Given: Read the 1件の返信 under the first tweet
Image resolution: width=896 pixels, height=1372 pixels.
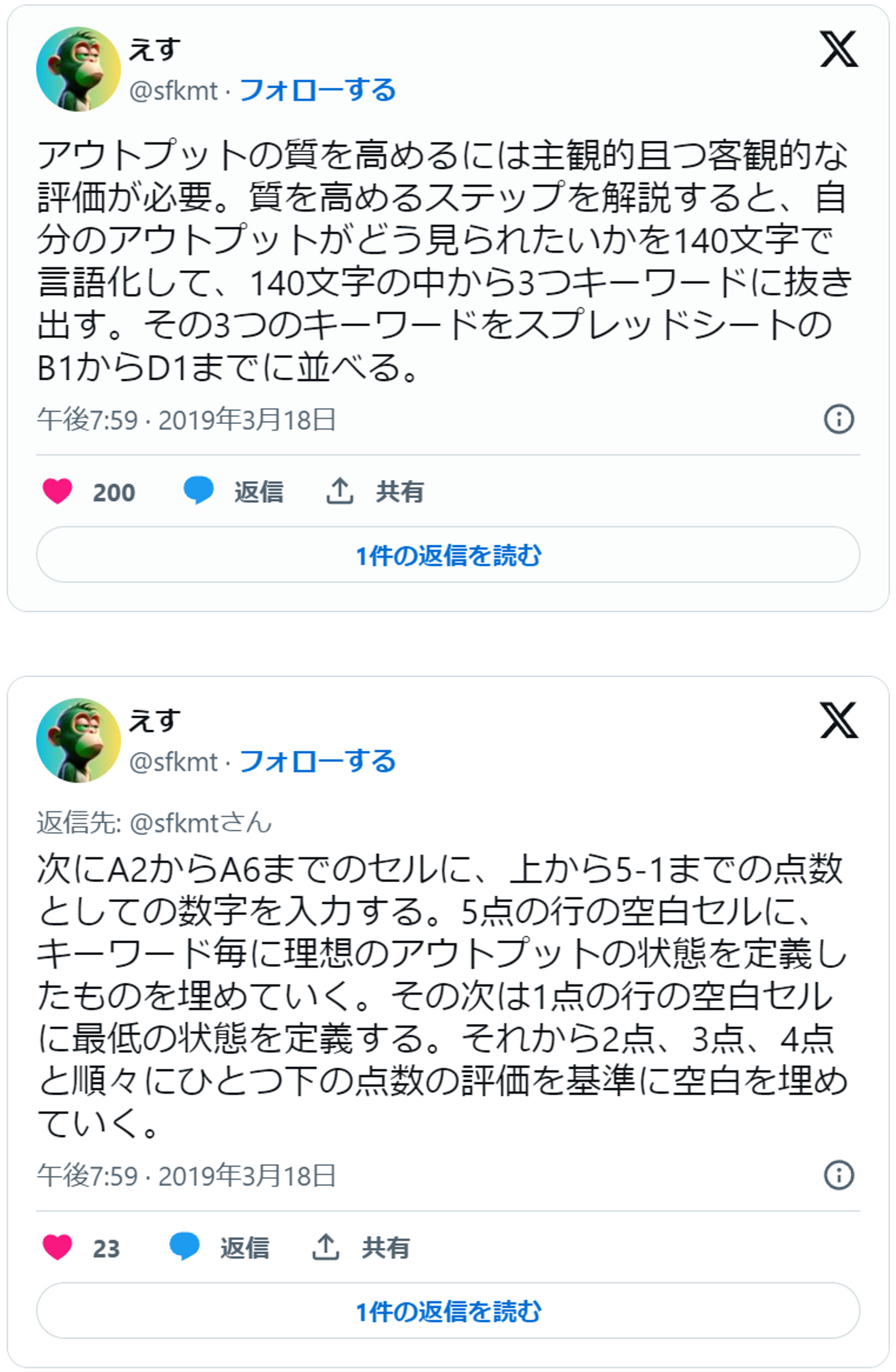Looking at the screenshot, I should tap(448, 555).
